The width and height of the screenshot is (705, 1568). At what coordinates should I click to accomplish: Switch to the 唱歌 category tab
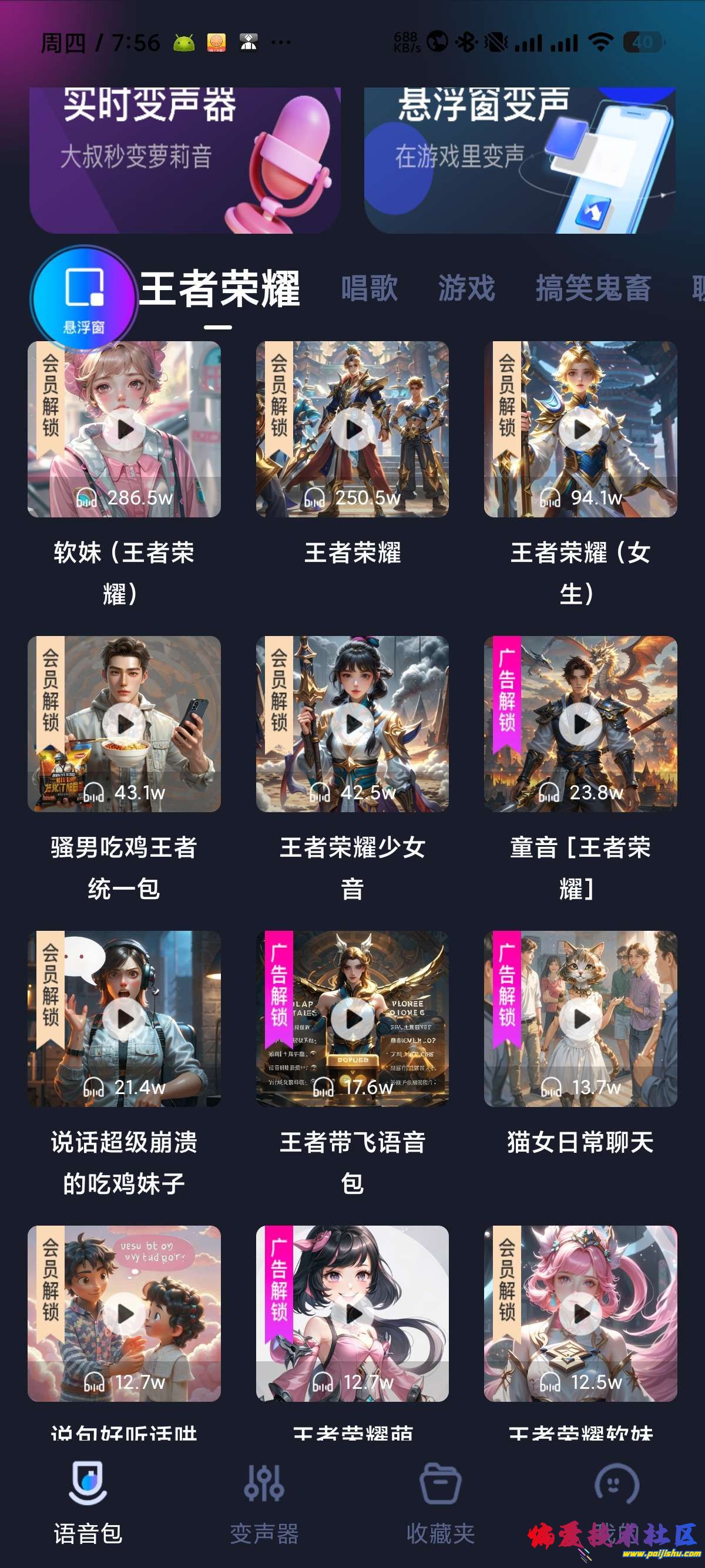click(369, 288)
